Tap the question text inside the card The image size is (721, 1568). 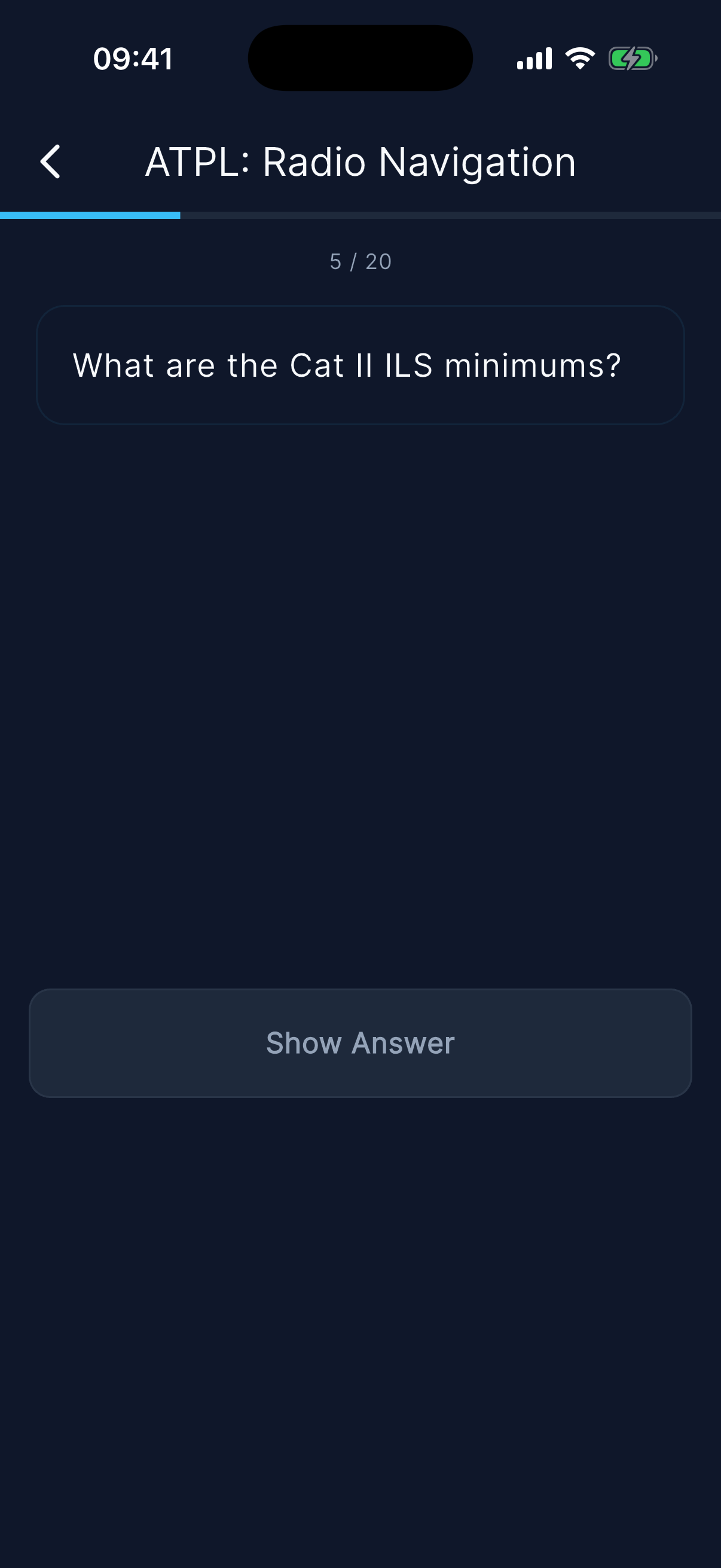pos(346,364)
